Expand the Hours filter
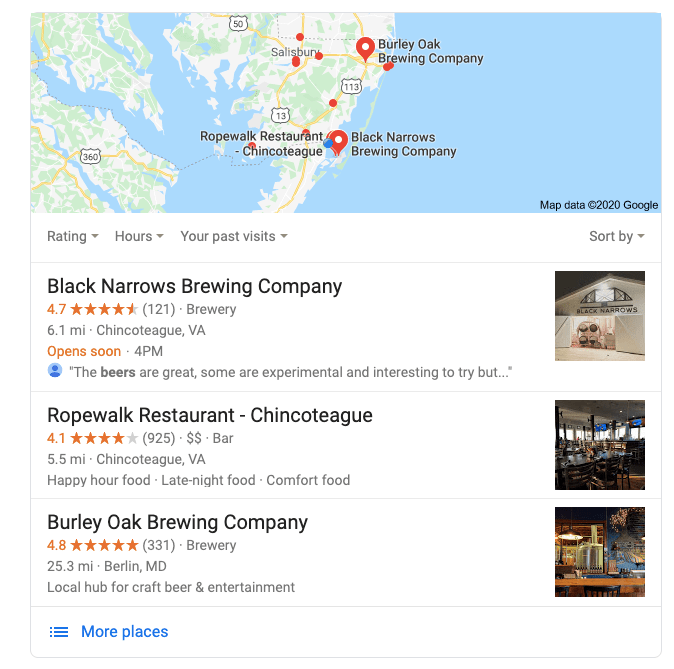Image resolution: width=674 pixels, height=669 pixels. [139, 237]
